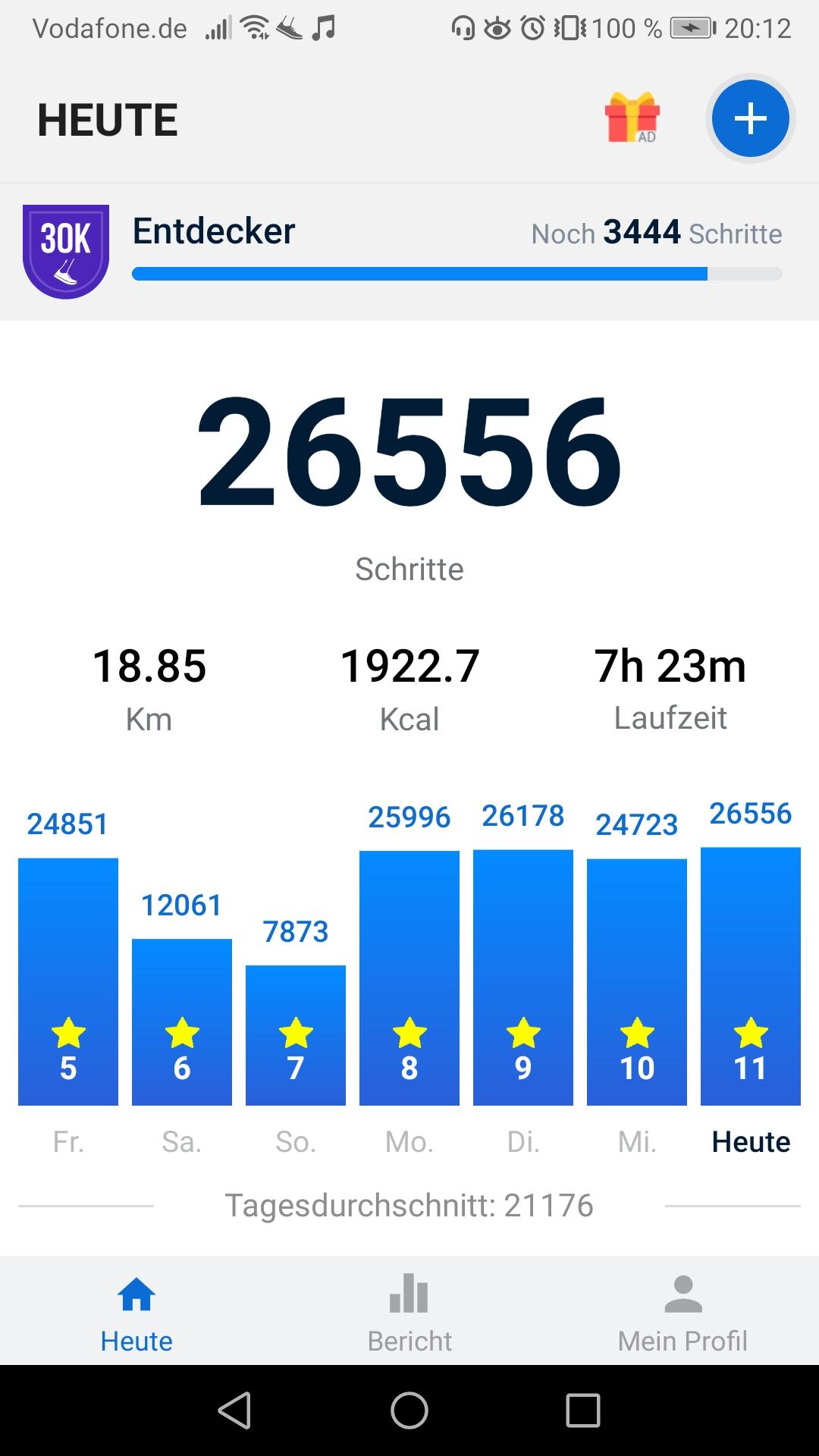Open the Monday bar showing 25996 steps
The height and width of the screenshot is (1456, 819).
[x=409, y=977]
